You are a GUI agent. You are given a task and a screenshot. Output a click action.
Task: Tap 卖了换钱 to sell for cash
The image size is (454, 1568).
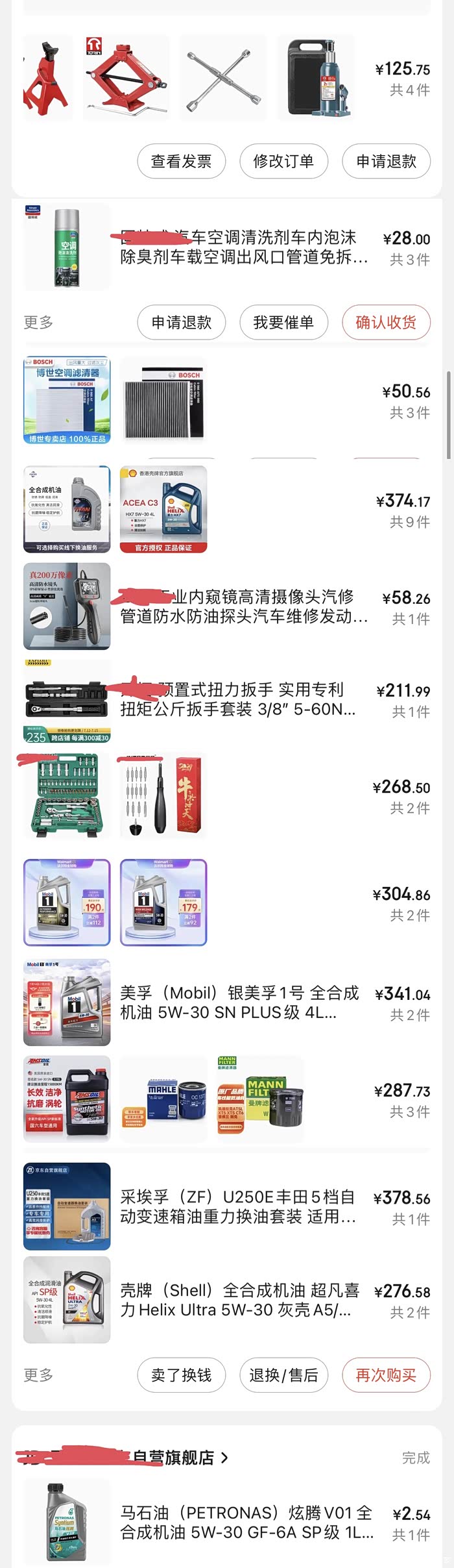[x=181, y=1375]
